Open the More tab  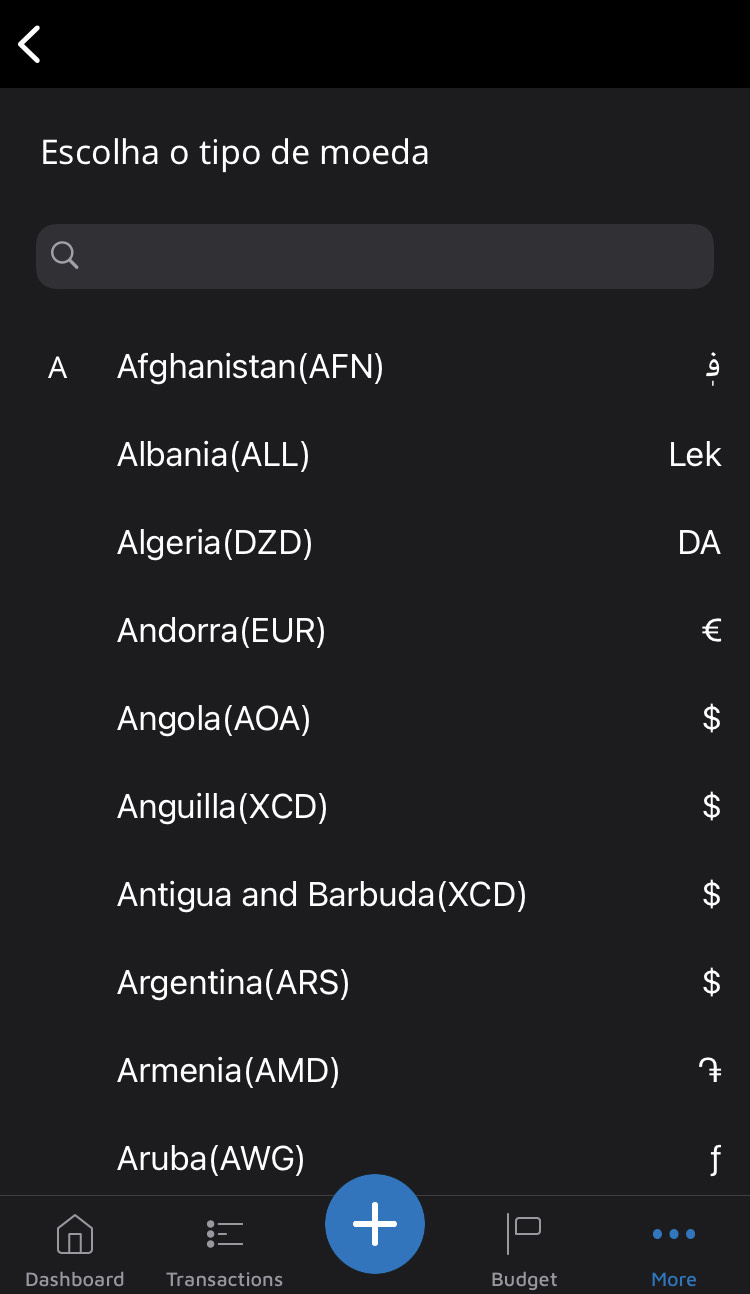pos(673,1250)
